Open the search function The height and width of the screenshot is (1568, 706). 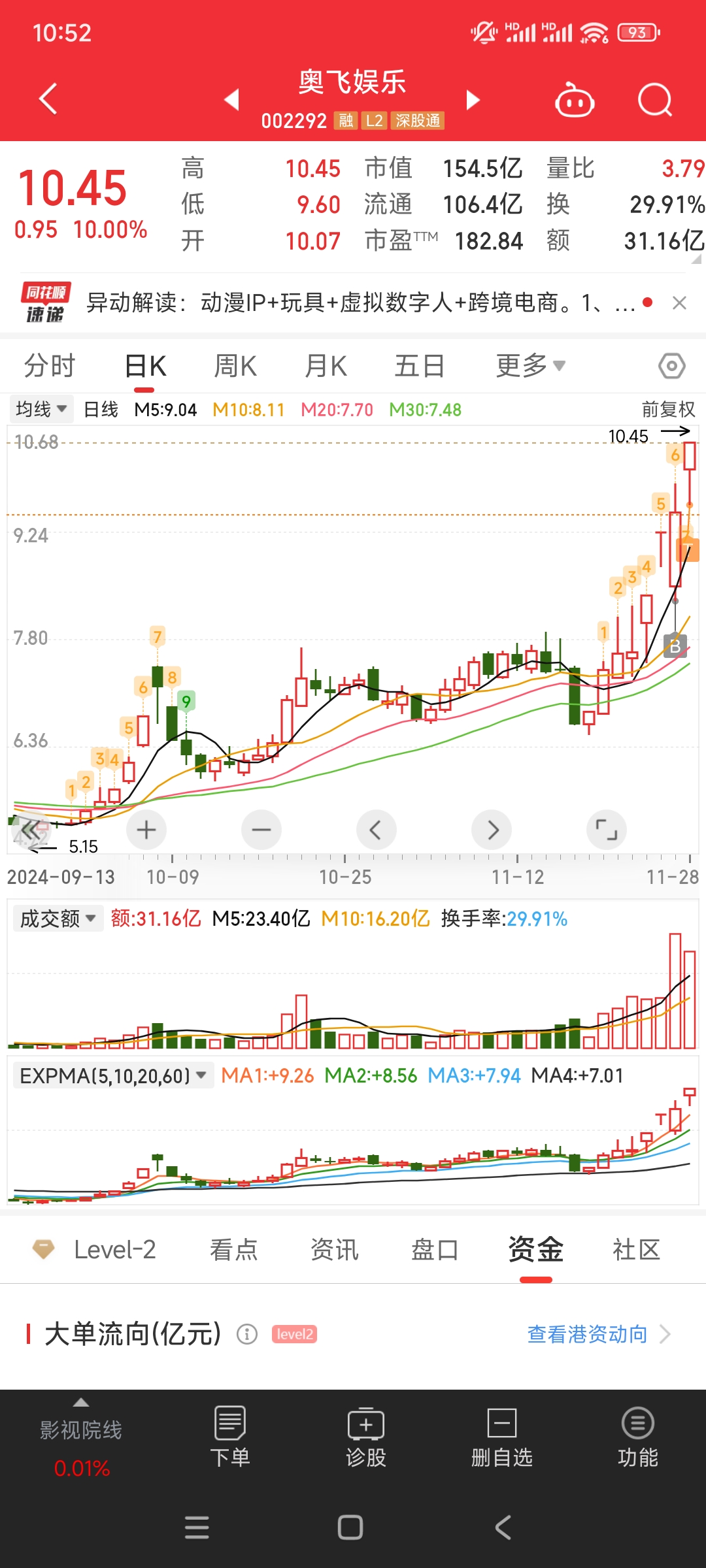(655, 99)
